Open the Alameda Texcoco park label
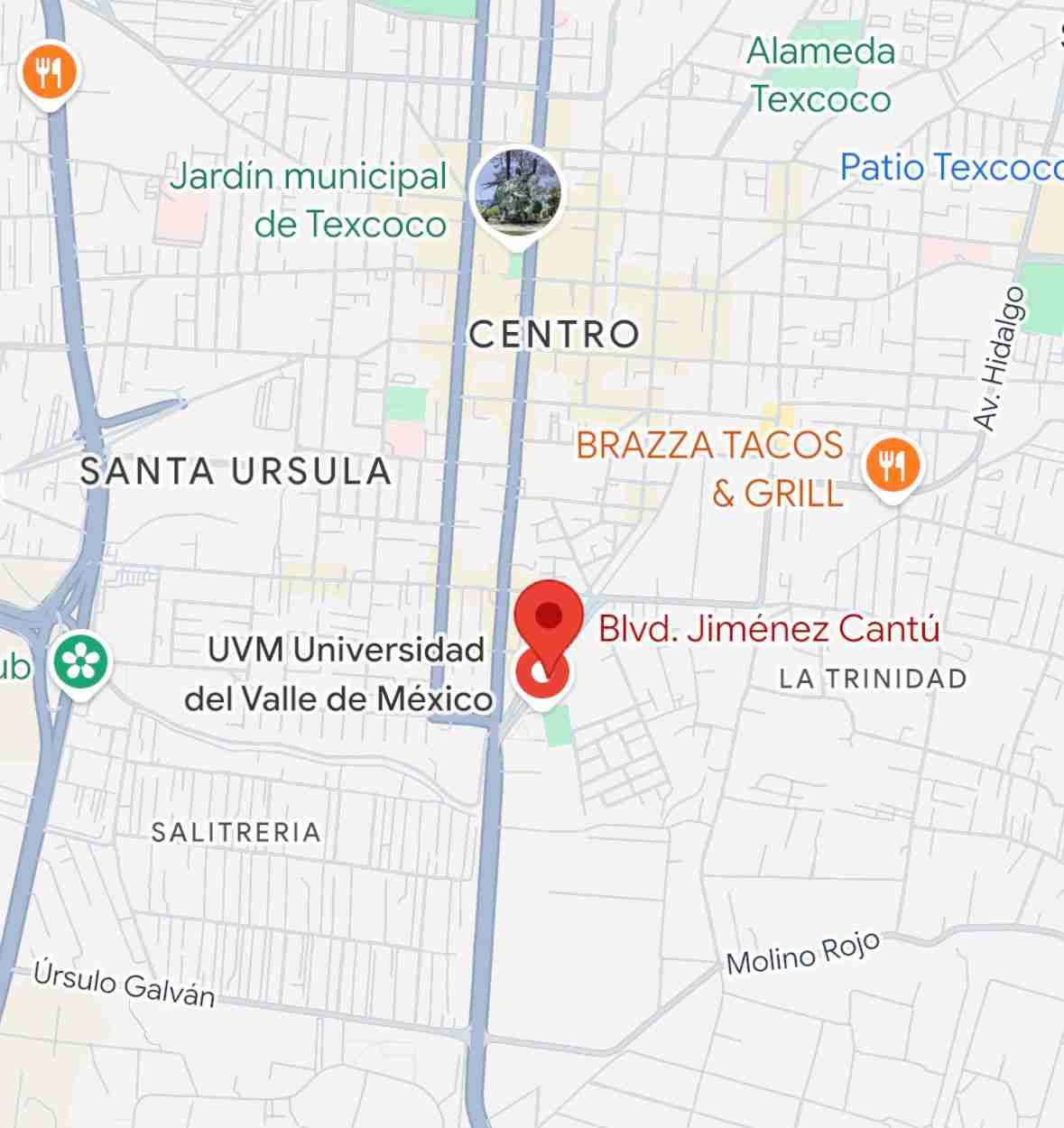The image size is (1064, 1128). [x=819, y=75]
